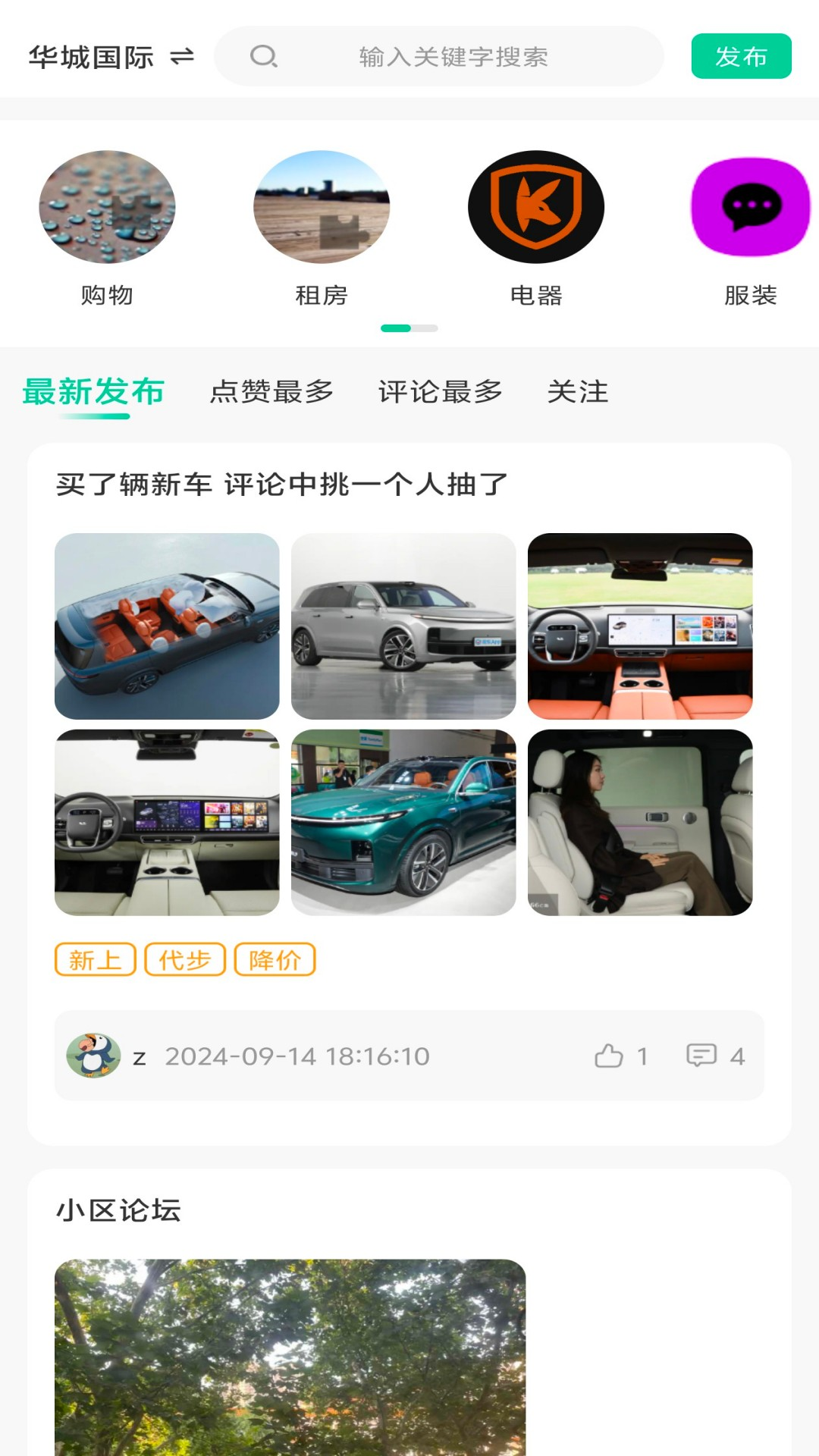This screenshot has height=1456, width=819.
Task: Select the 租房 rental category icon
Action: 322,209
